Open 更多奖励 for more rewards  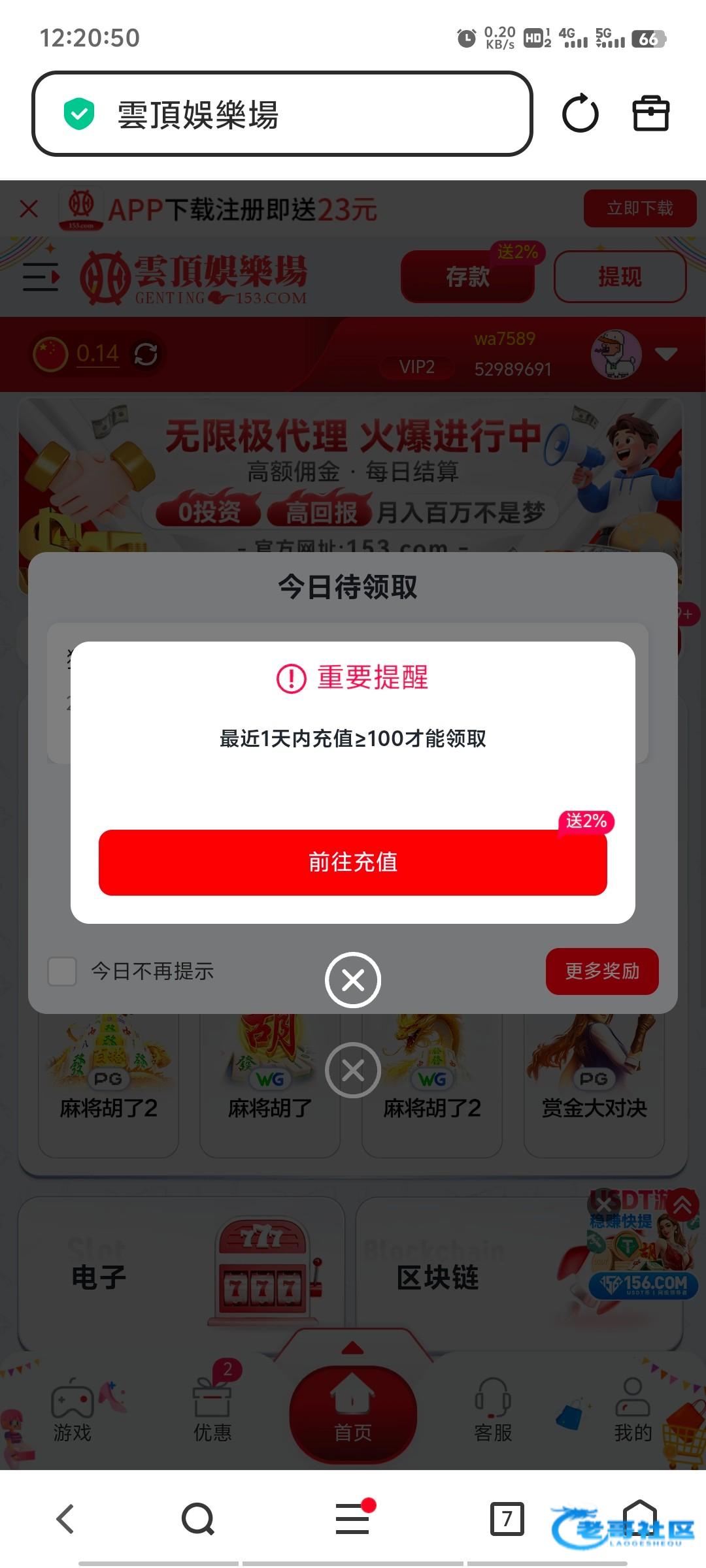tap(602, 971)
